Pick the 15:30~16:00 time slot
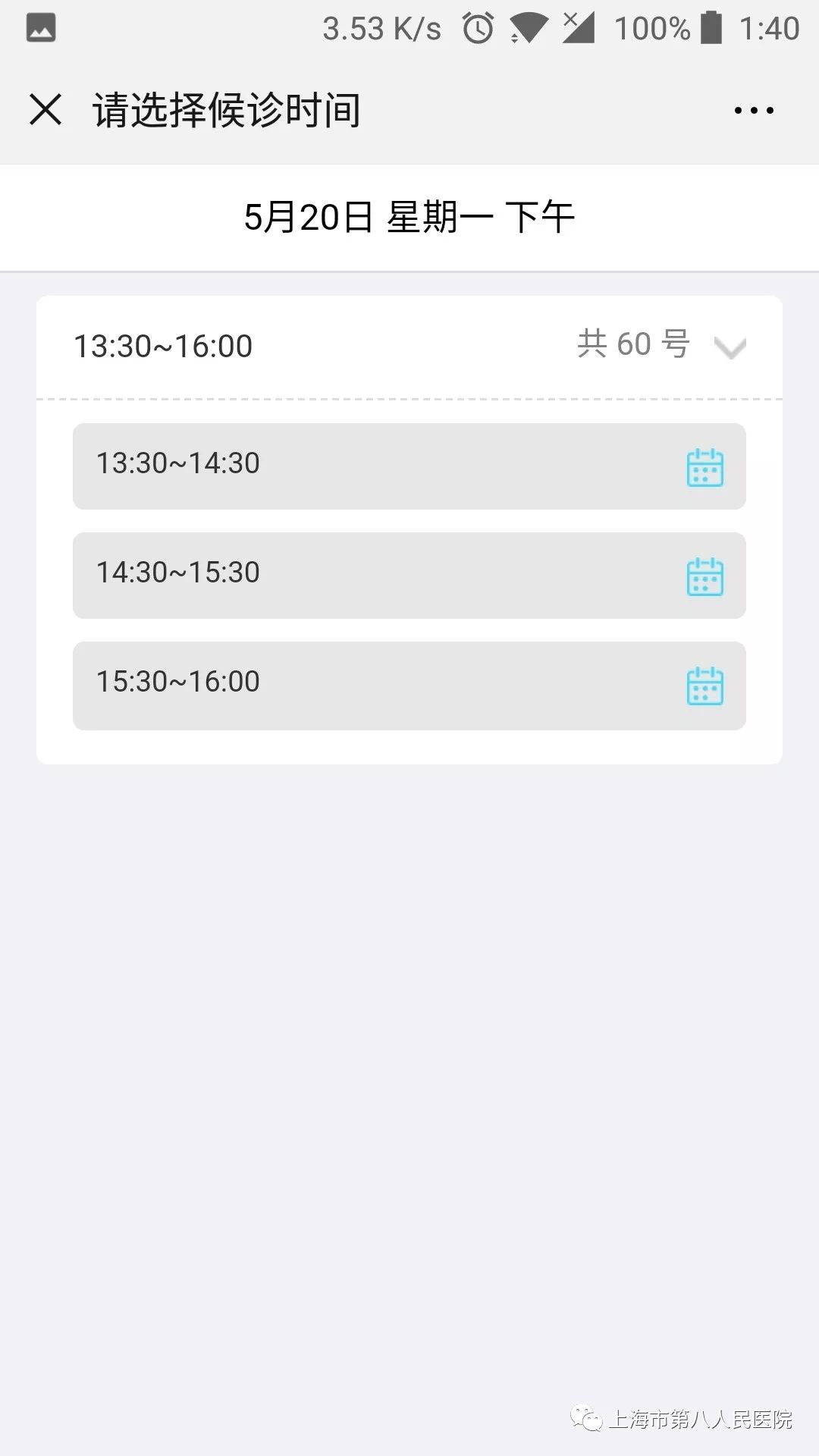 (x=409, y=686)
